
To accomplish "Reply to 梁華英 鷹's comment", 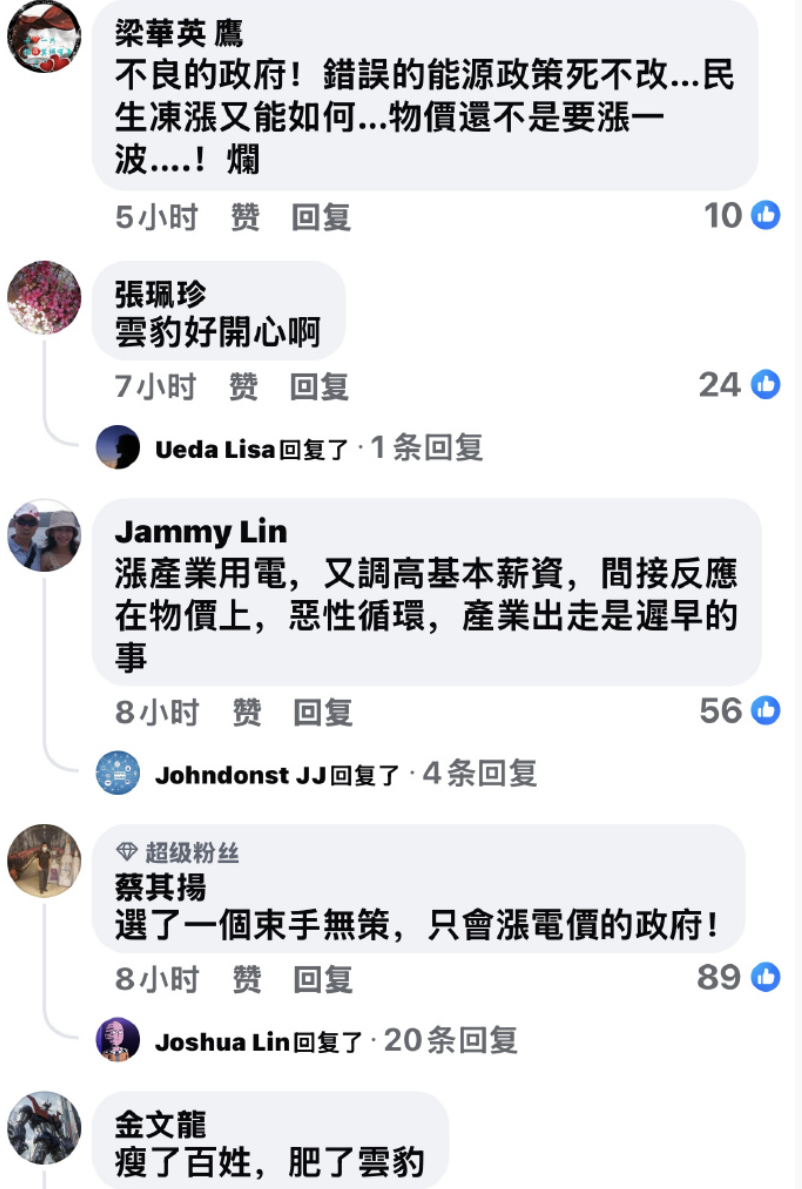I will click(x=320, y=217).
